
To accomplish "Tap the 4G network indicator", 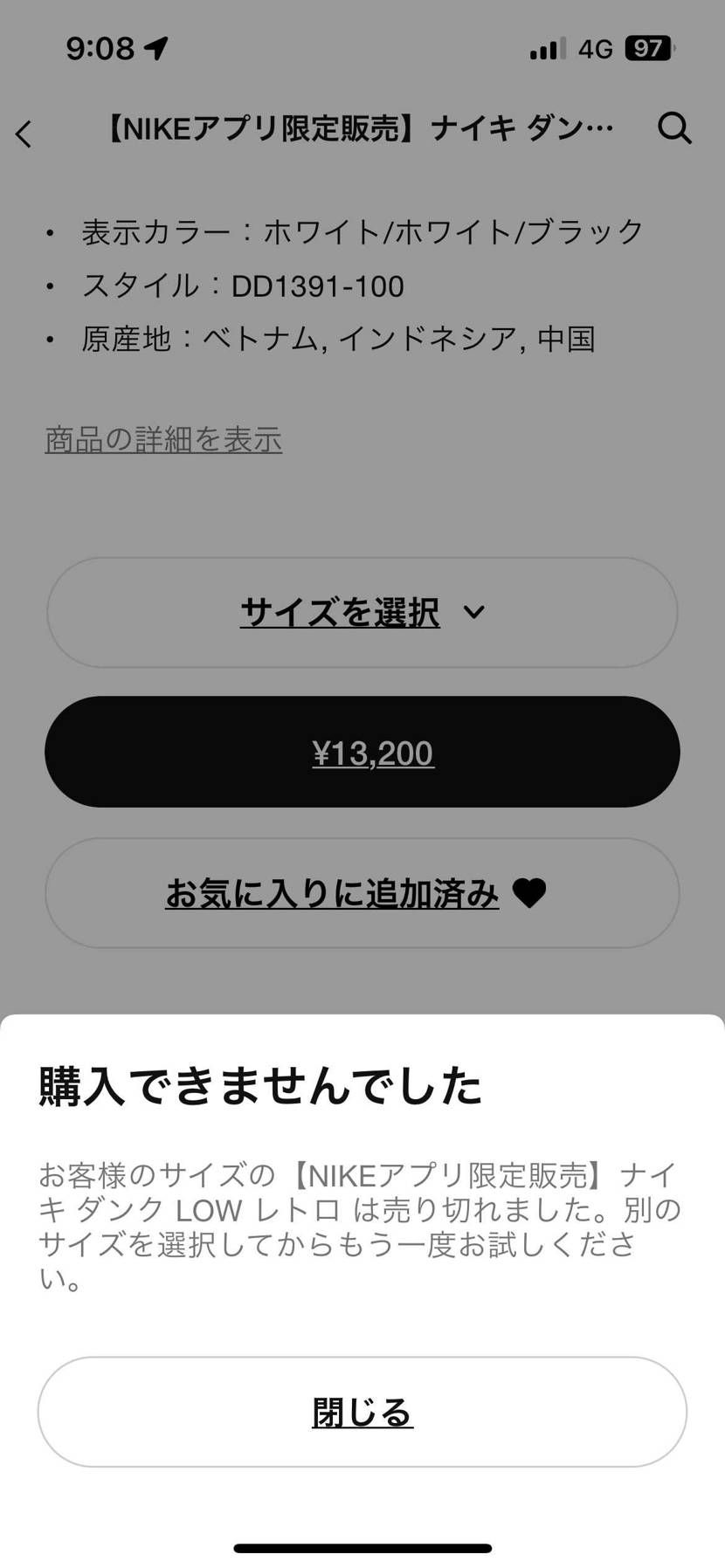I will (x=595, y=49).
